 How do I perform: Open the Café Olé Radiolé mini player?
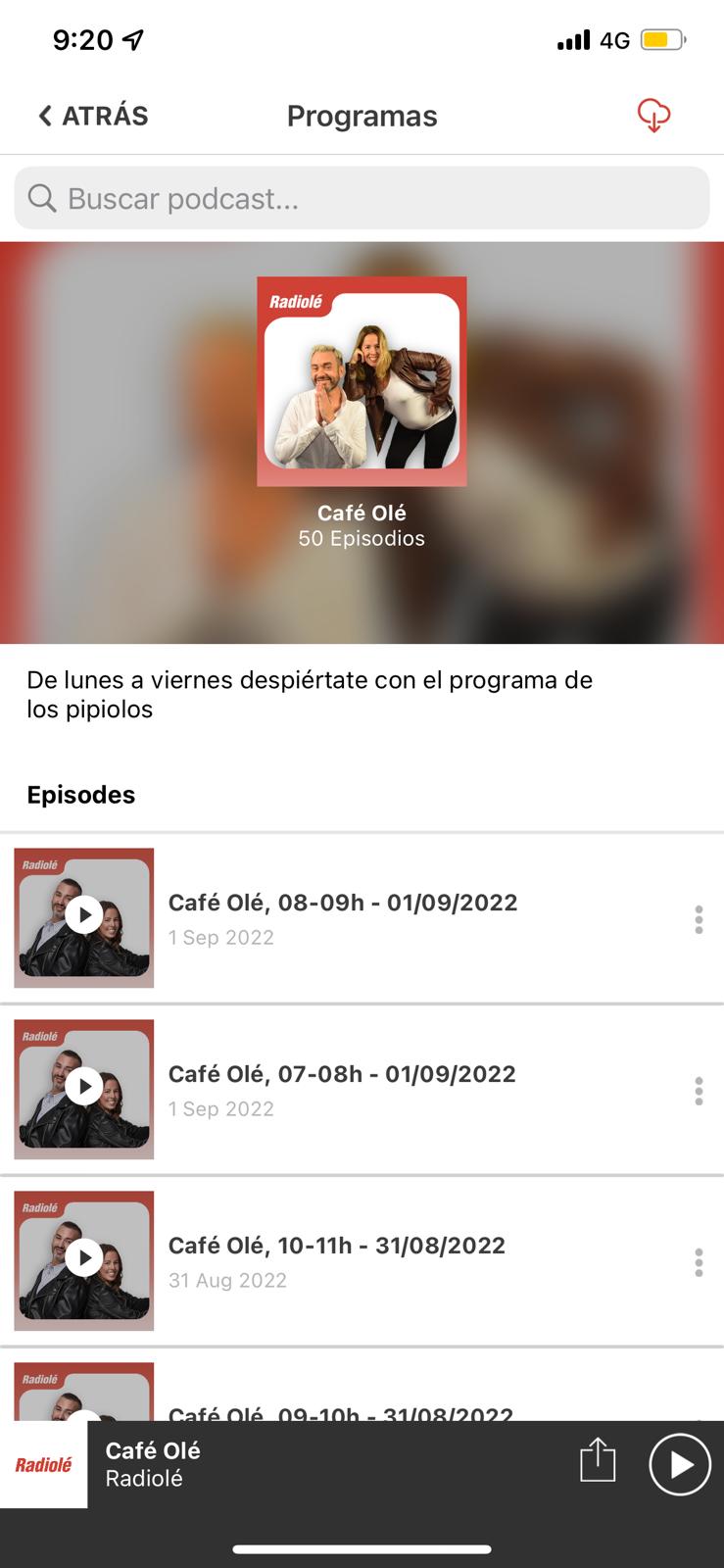tap(294, 1464)
